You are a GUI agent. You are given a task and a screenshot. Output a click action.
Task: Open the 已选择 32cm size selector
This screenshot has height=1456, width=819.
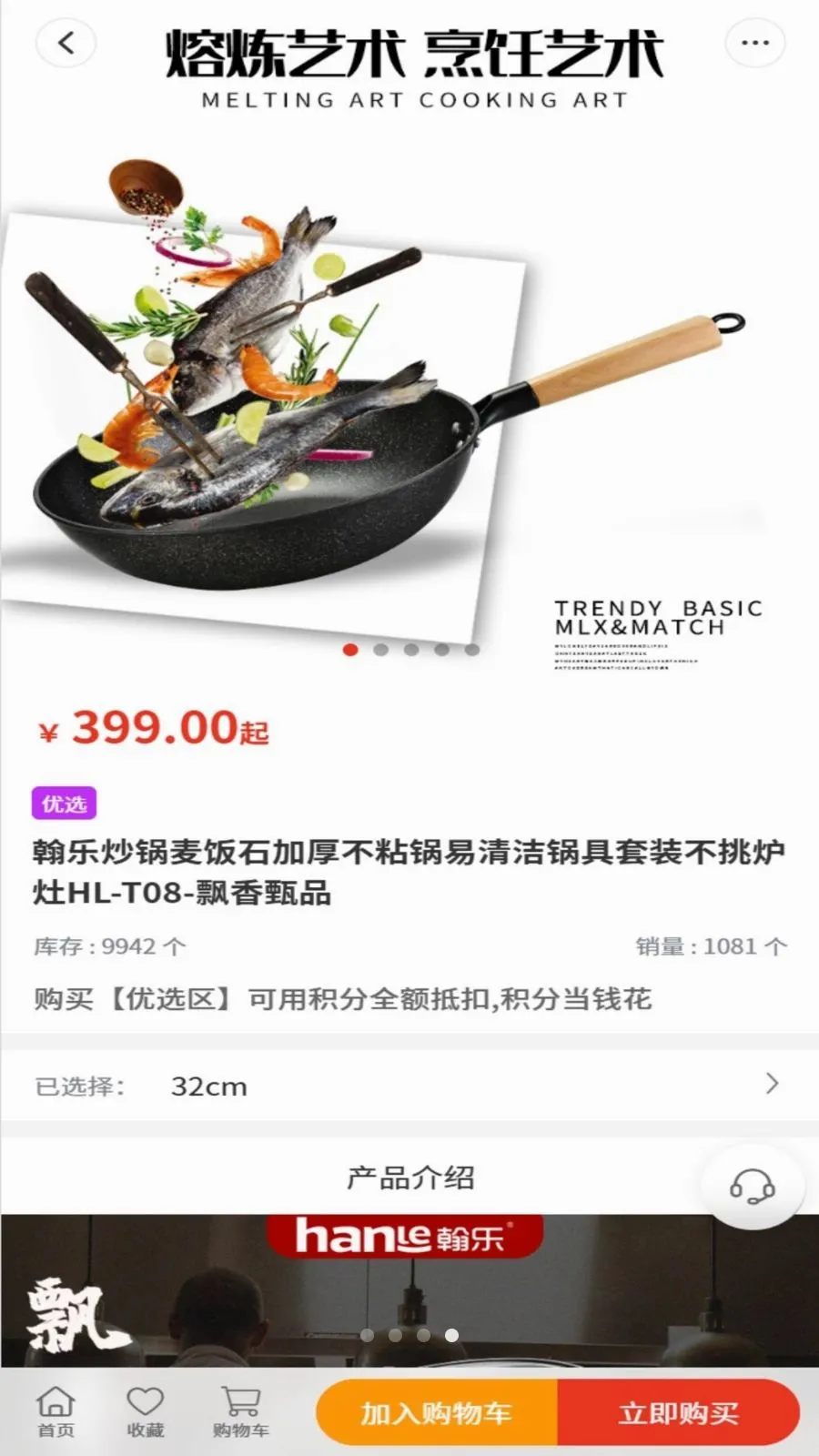coord(409,1085)
